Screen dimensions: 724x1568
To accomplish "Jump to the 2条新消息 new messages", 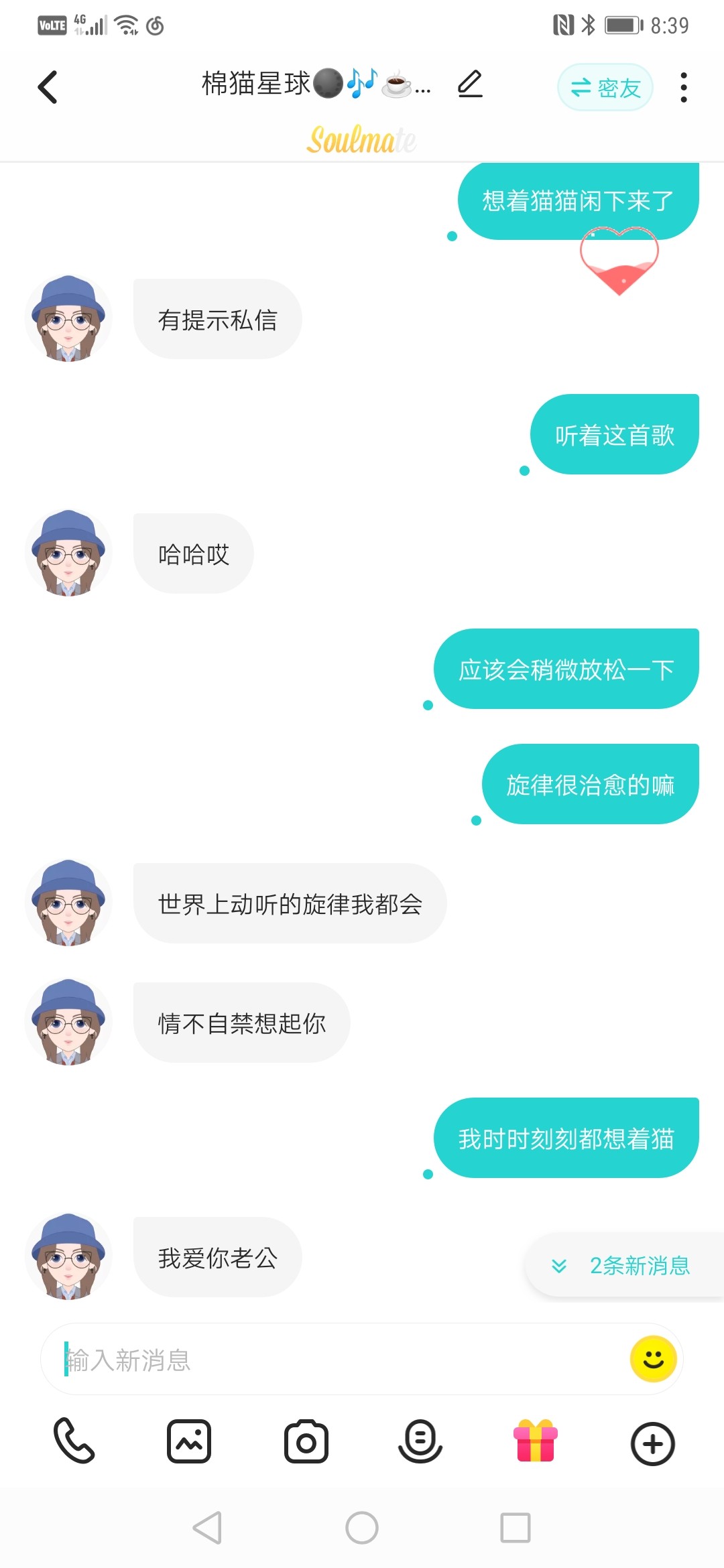I will point(625,1265).
